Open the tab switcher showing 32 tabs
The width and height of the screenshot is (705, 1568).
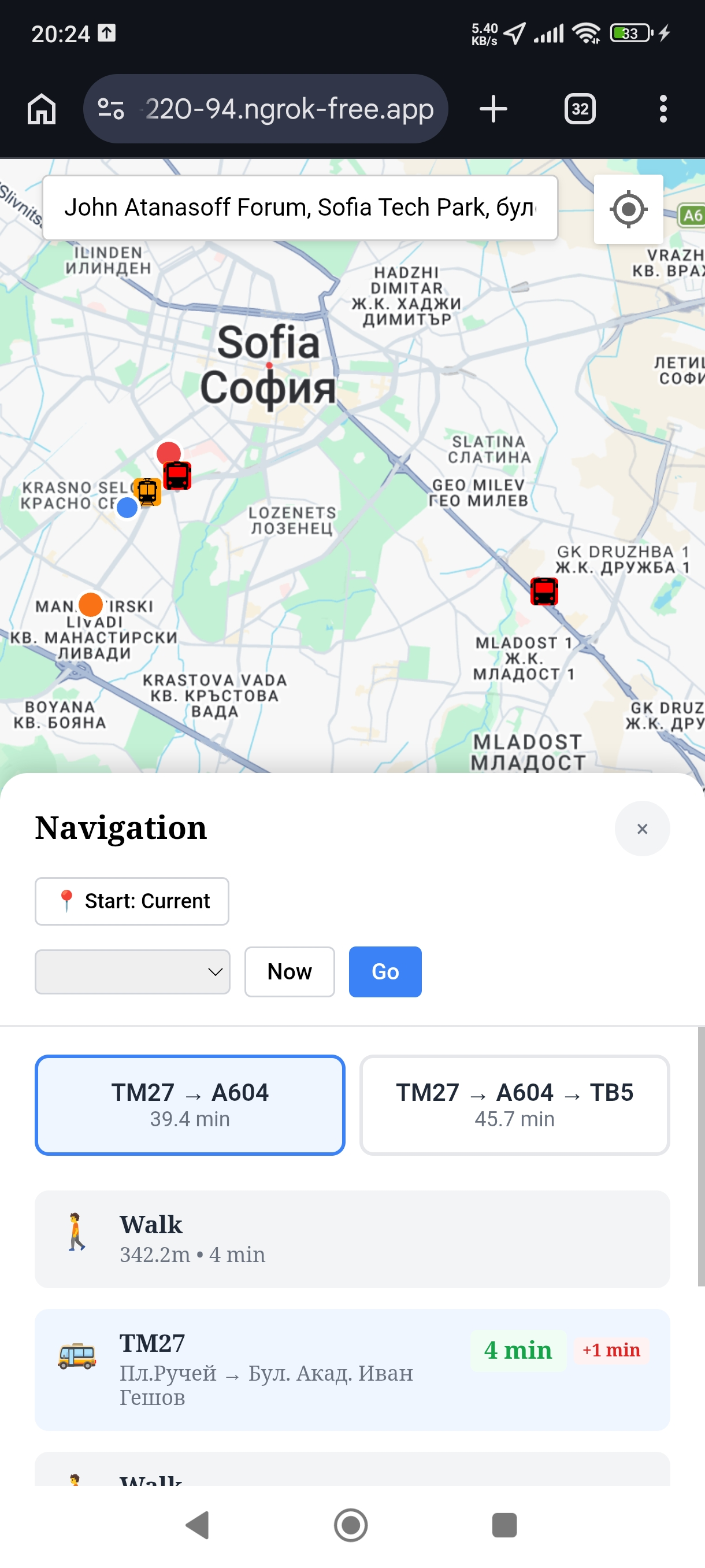coord(579,110)
